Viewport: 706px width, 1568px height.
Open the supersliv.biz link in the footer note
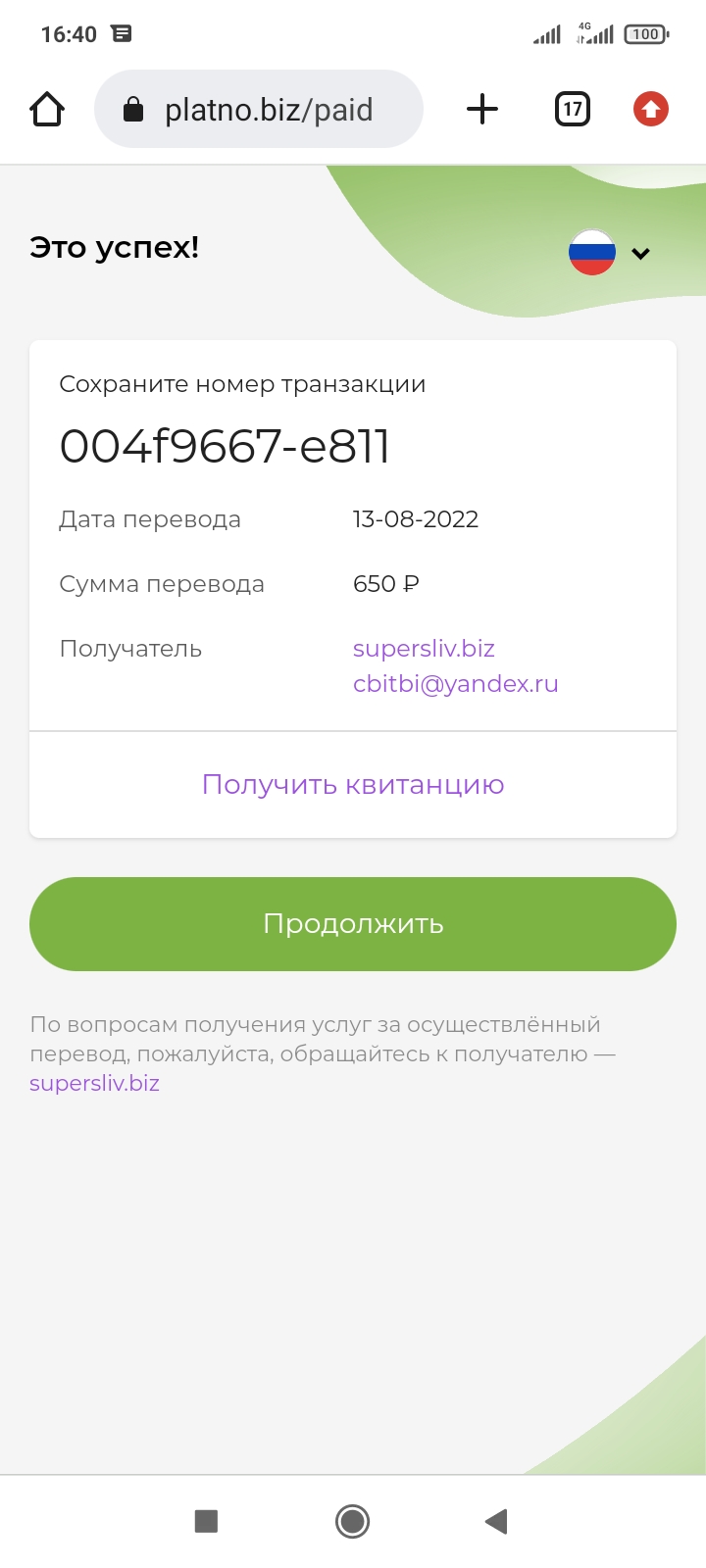click(x=94, y=1083)
